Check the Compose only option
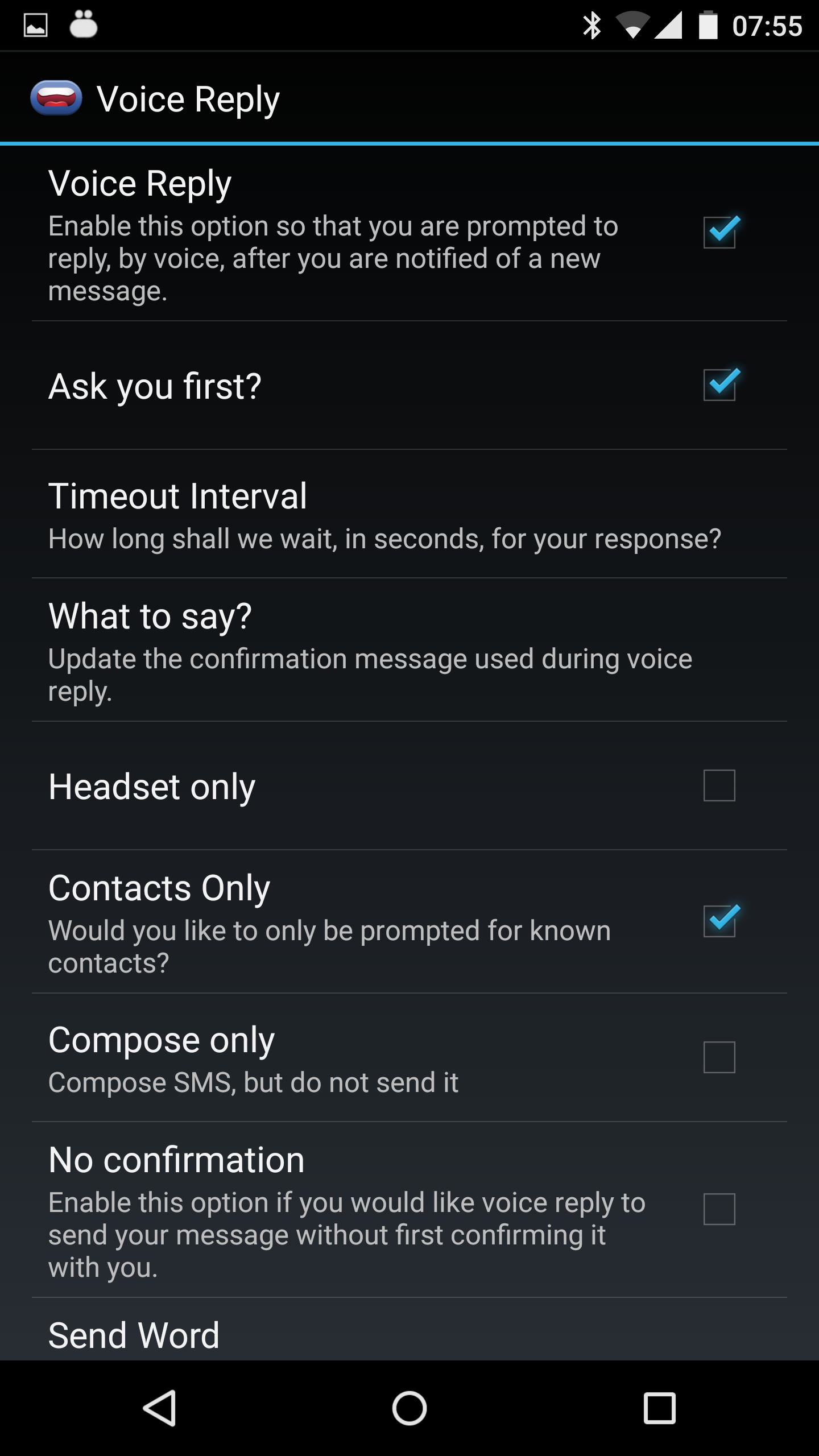 [719, 1057]
